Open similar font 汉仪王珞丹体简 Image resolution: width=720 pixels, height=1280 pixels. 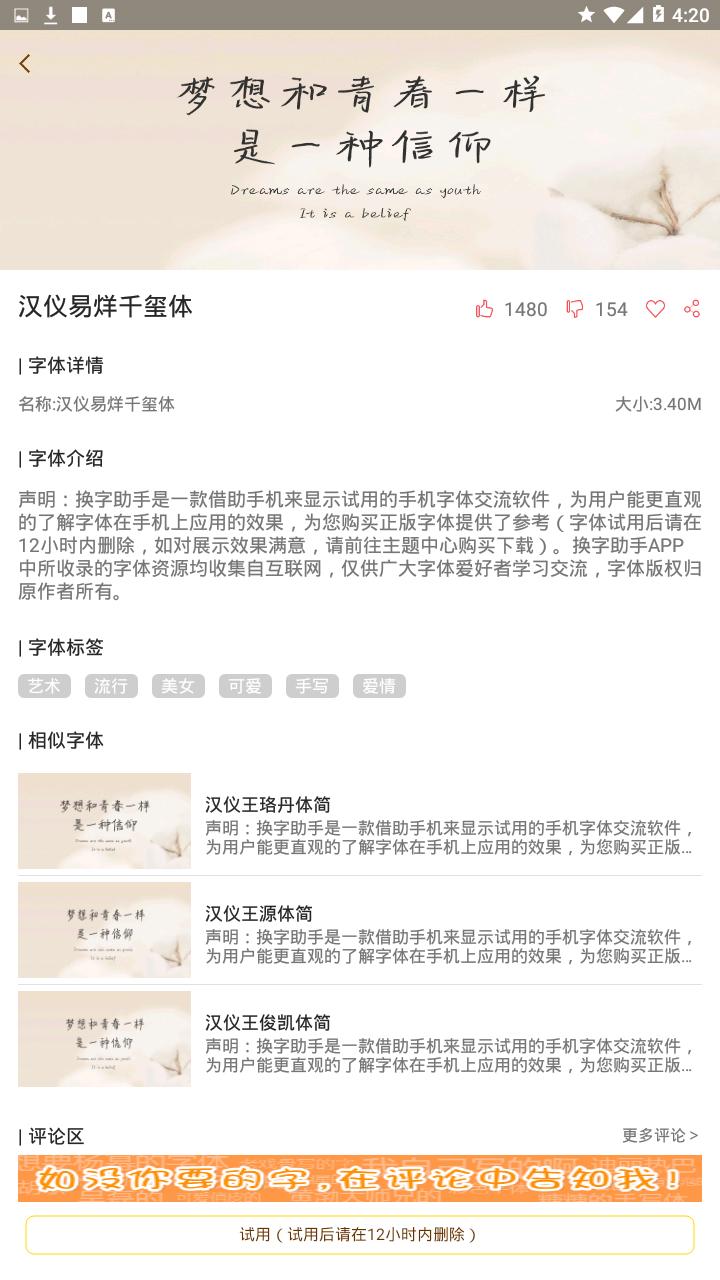click(x=360, y=821)
